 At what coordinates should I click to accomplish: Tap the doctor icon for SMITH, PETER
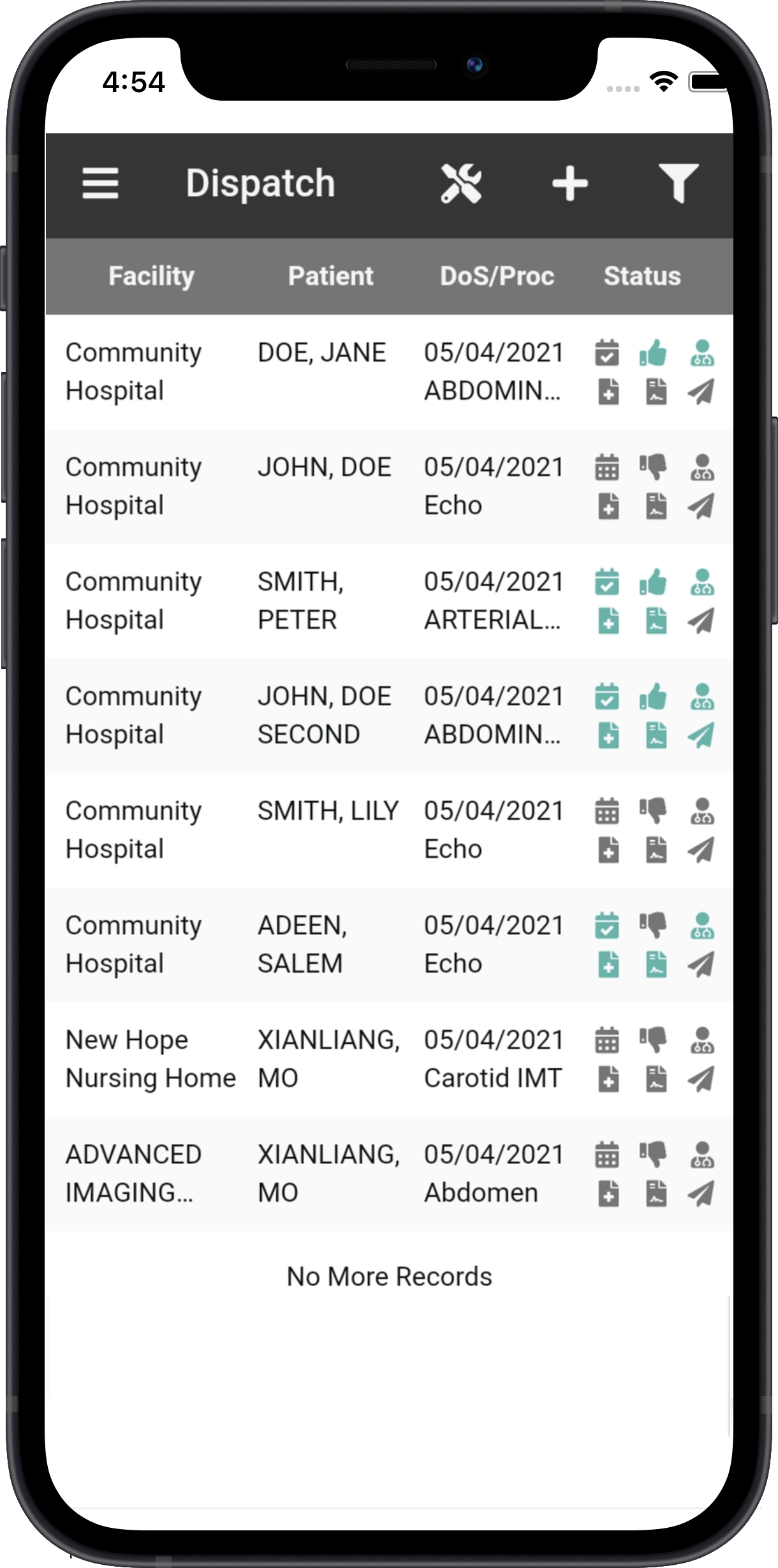[x=702, y=582]
